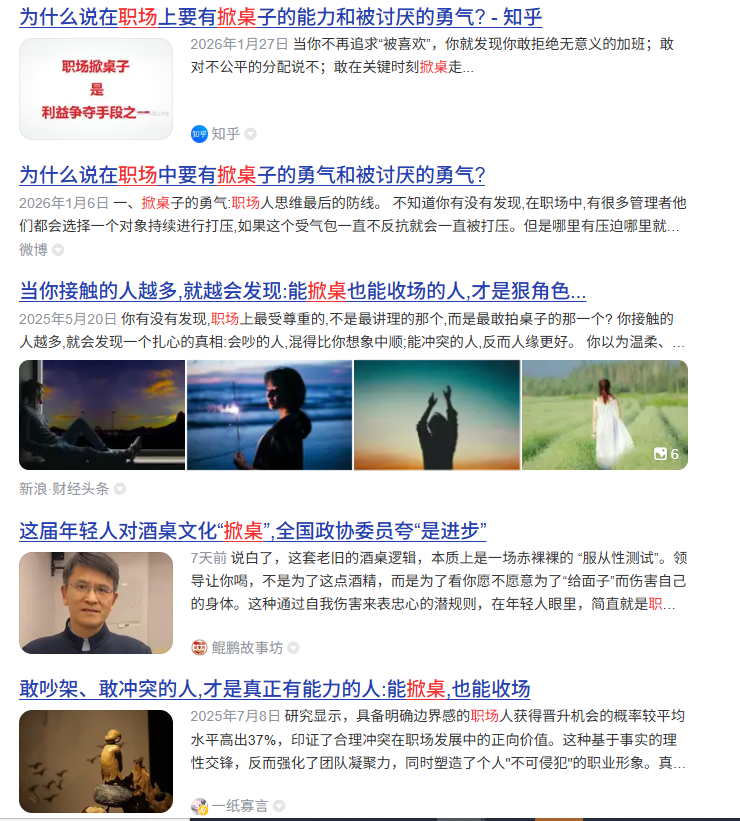Expand the dropdown arrow beside 知乎 source

tap(251, 134)
